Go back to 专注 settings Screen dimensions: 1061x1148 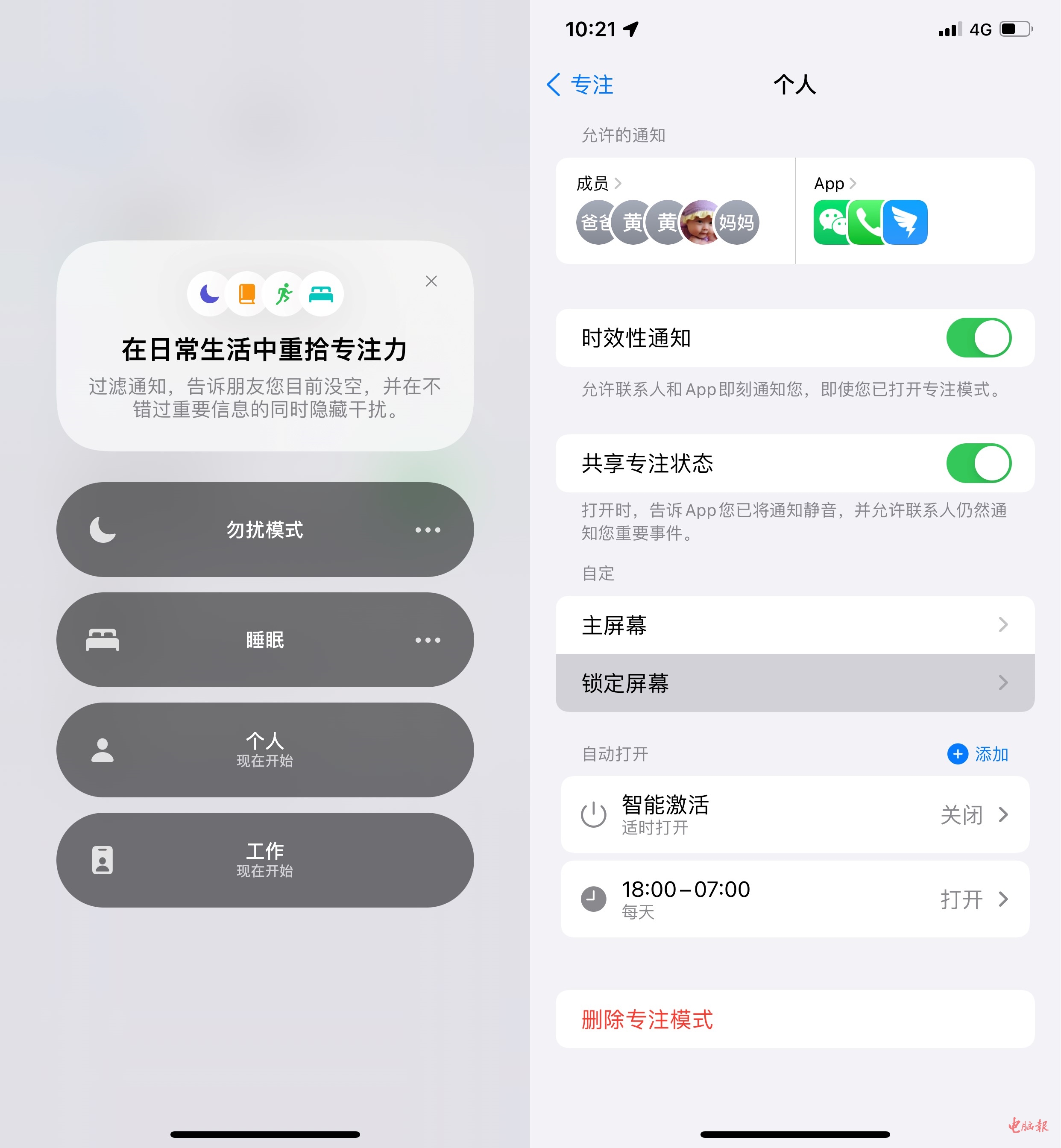tap(580, 85)
